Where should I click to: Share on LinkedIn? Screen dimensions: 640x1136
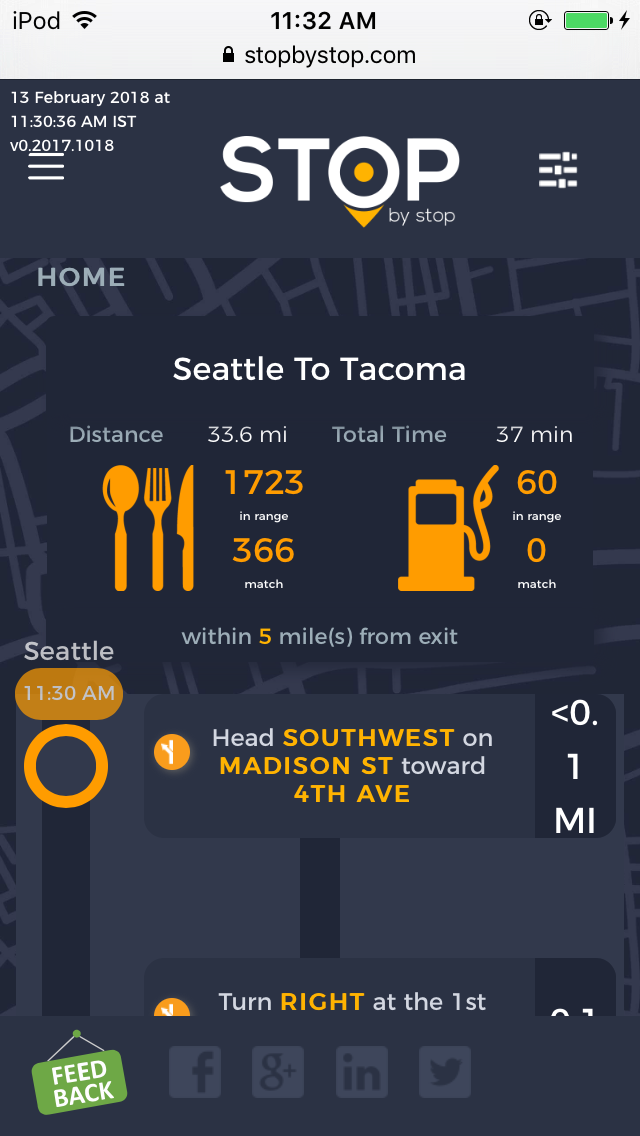pos(361,1074)
